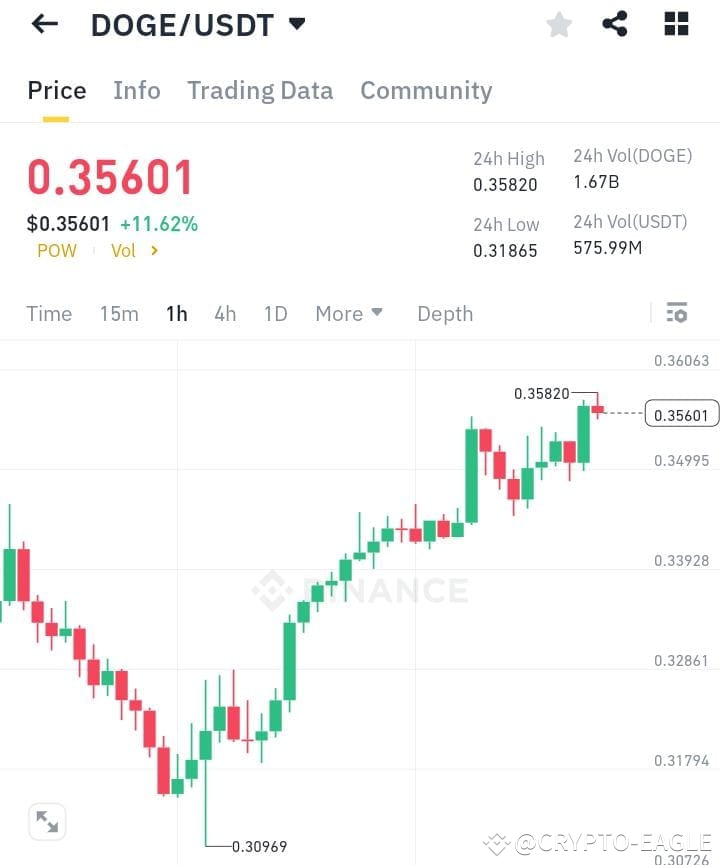Select the Time chart display option
Screen dimensions: 720x865
49,313
